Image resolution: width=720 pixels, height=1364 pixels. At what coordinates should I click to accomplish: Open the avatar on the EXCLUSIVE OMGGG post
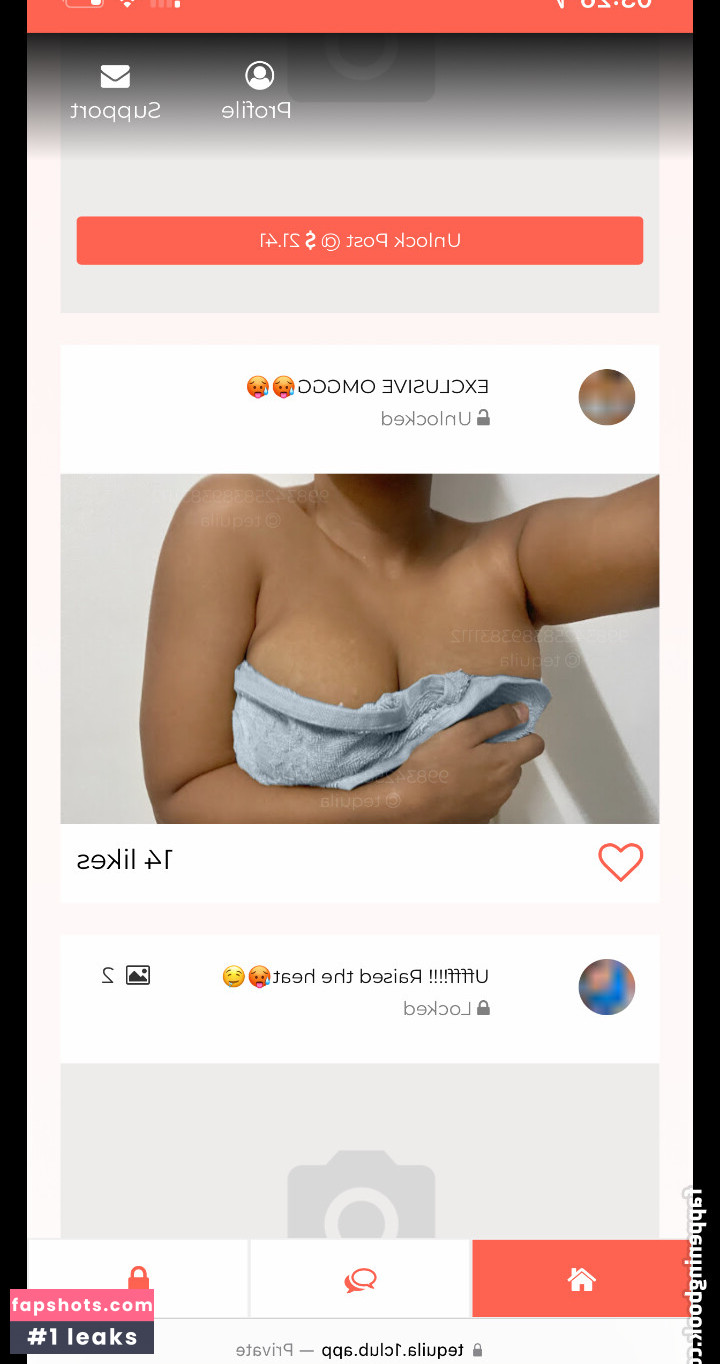click(x=607, y=397)
